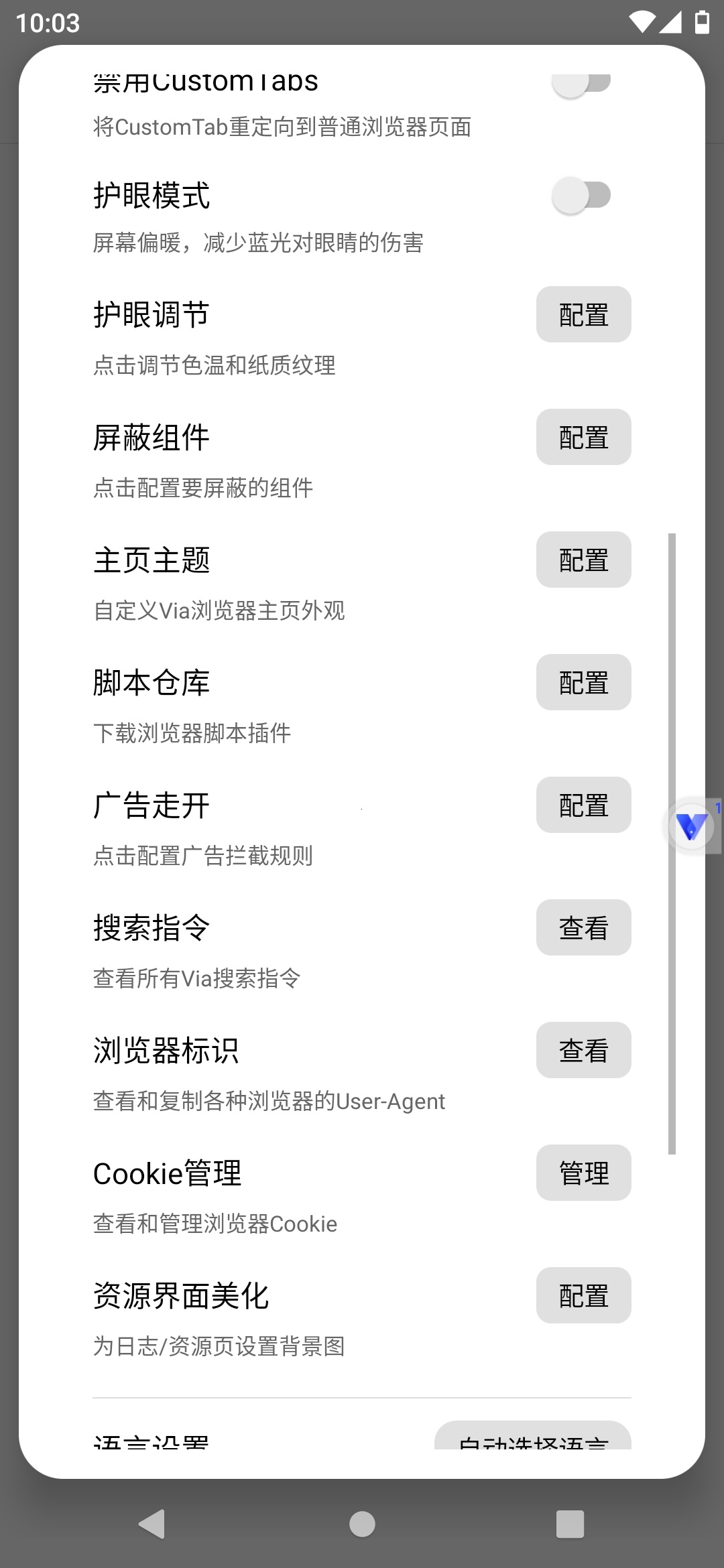
Task: View all Via 搜索指令 search commands
Action: 583,927
